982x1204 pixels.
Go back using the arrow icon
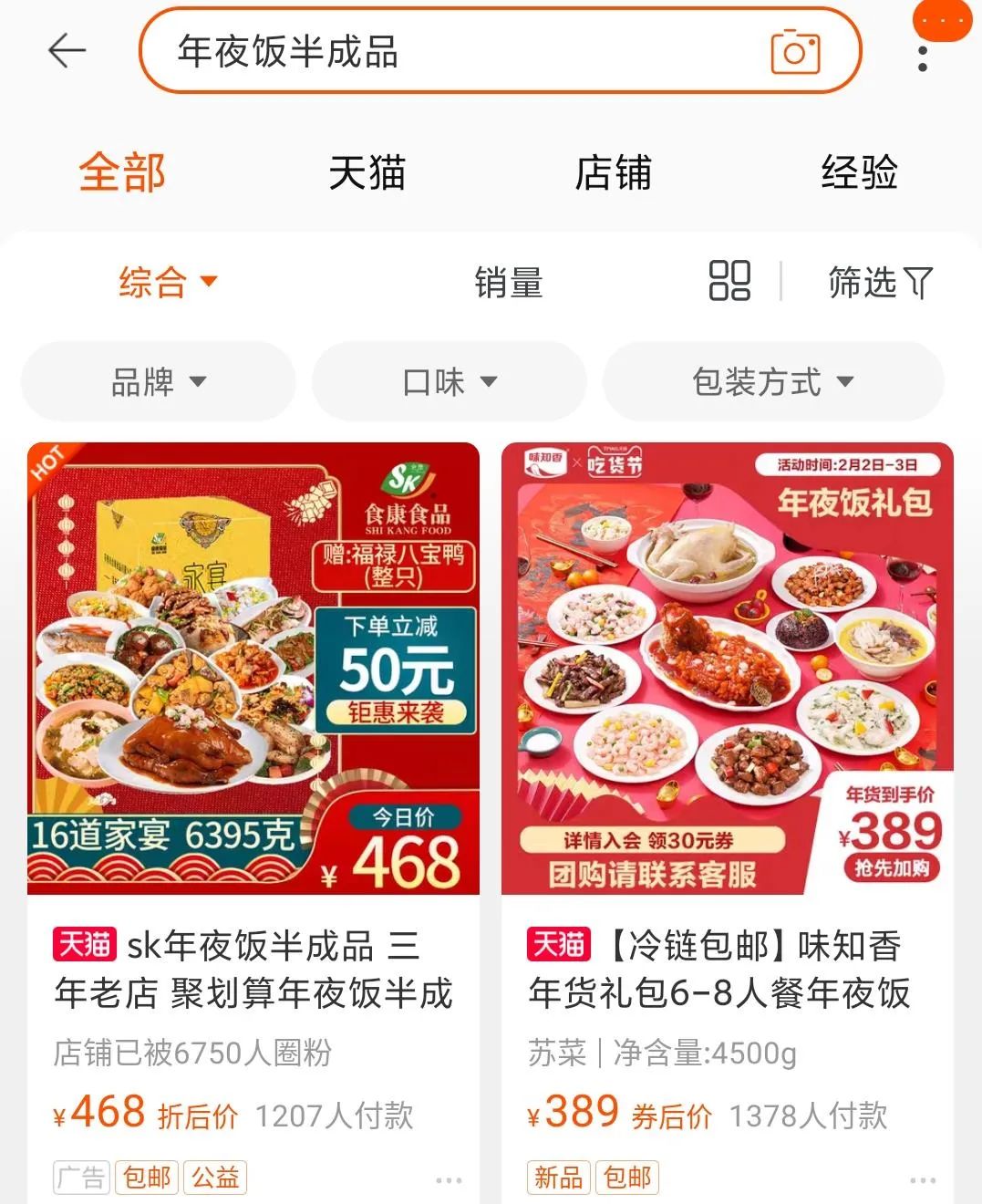pos(67,51)
